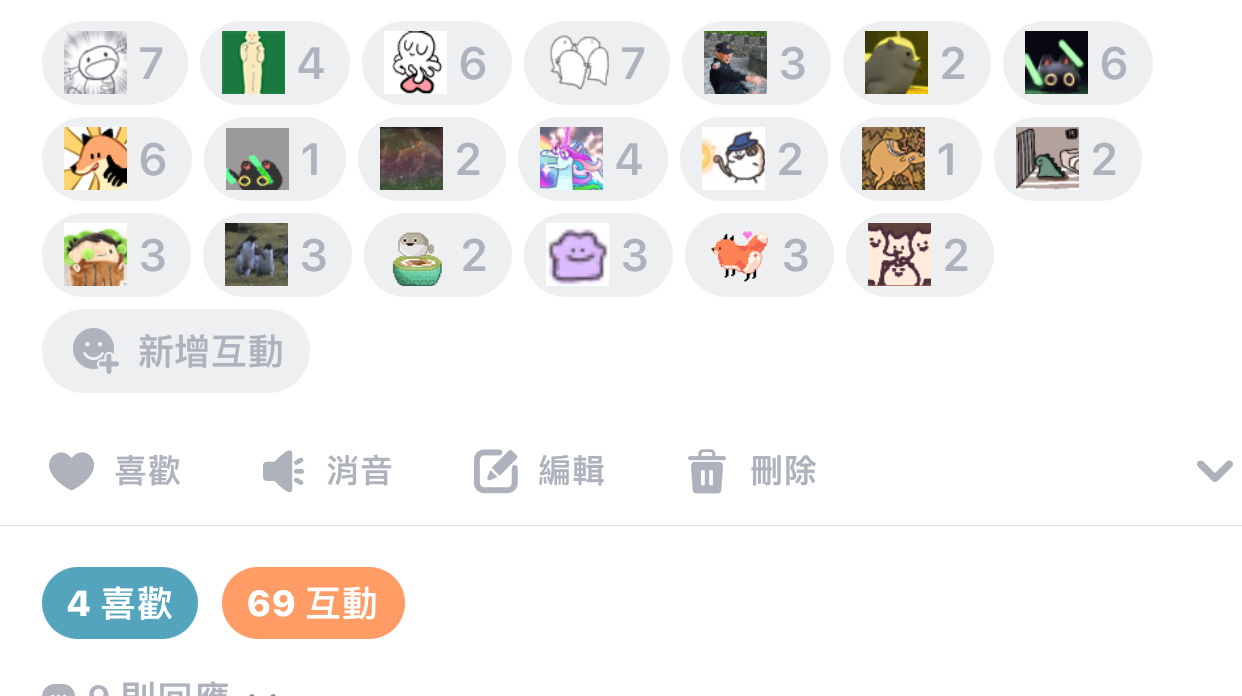Tap the three cats reaction chip
1242x696 pixels.
pos(919,255)
